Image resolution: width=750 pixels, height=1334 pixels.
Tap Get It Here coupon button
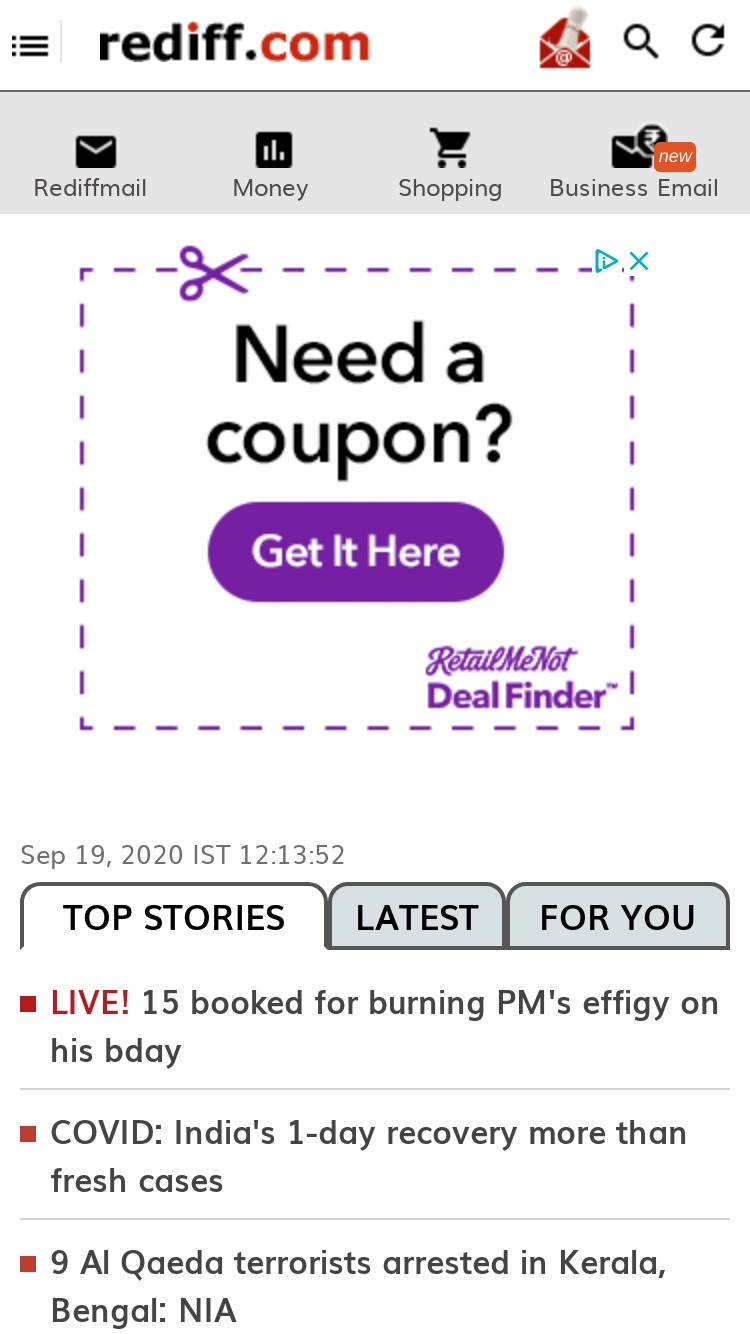355,552
